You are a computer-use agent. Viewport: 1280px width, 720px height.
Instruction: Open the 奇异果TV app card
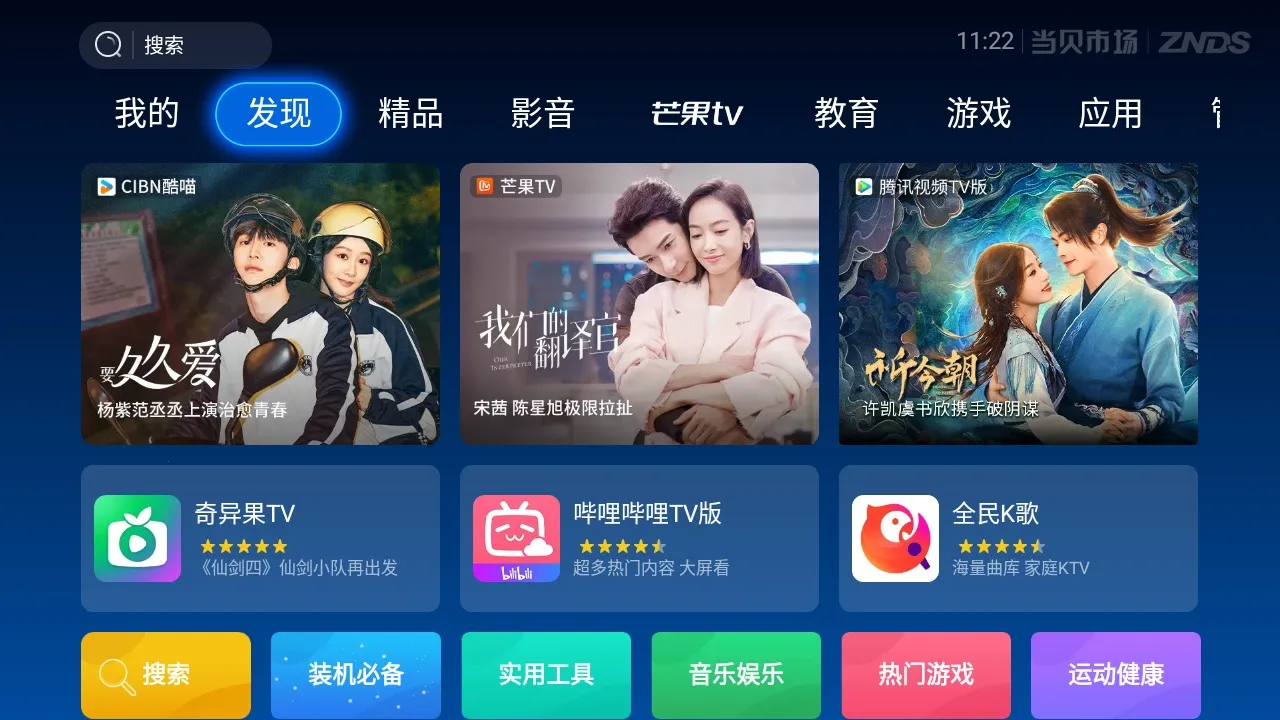260,538
